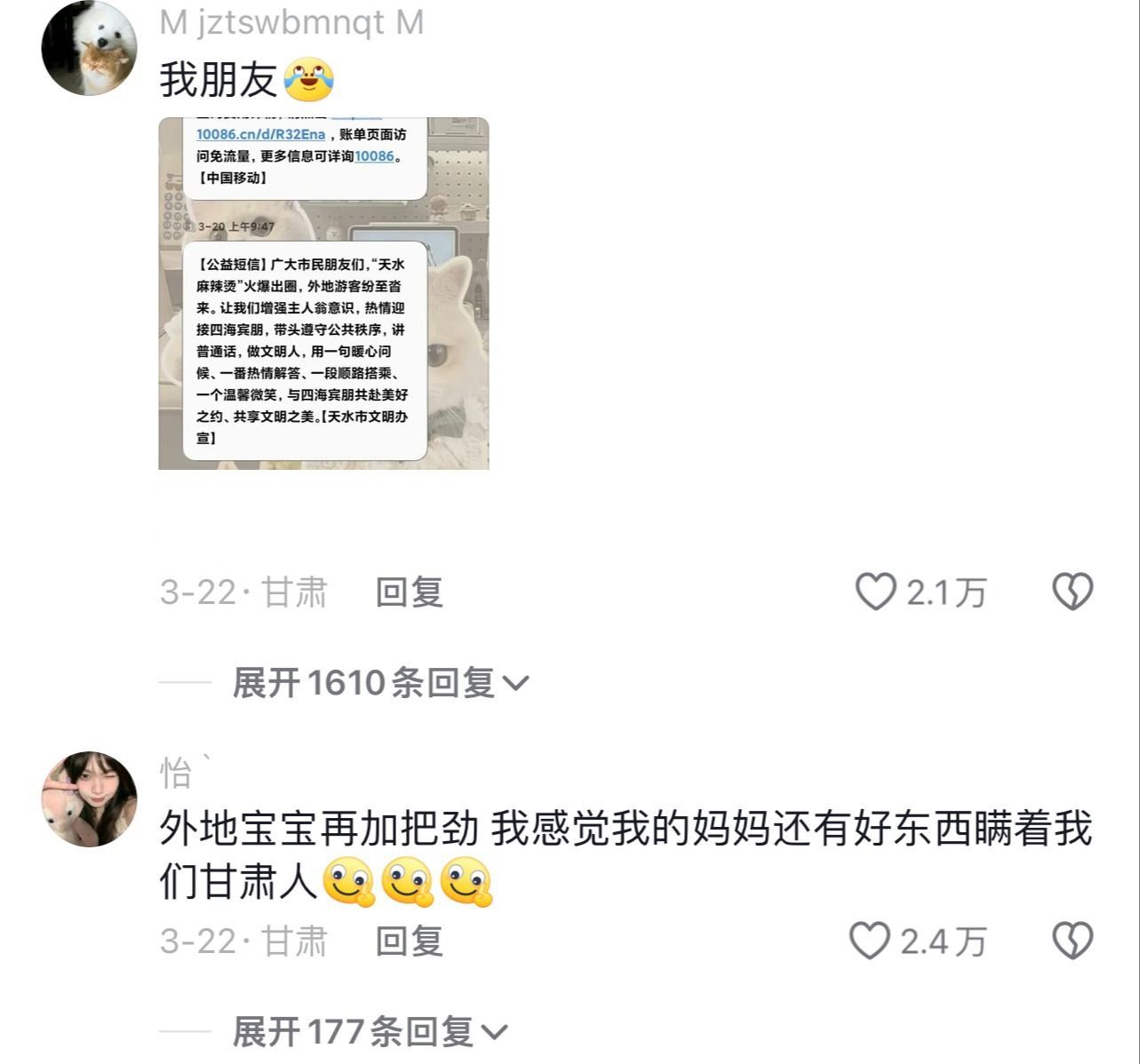The width and height of the screenshot is (1140, 1064).
Task: Reply to the 我朋友 comment
Action: pos(409,592)
